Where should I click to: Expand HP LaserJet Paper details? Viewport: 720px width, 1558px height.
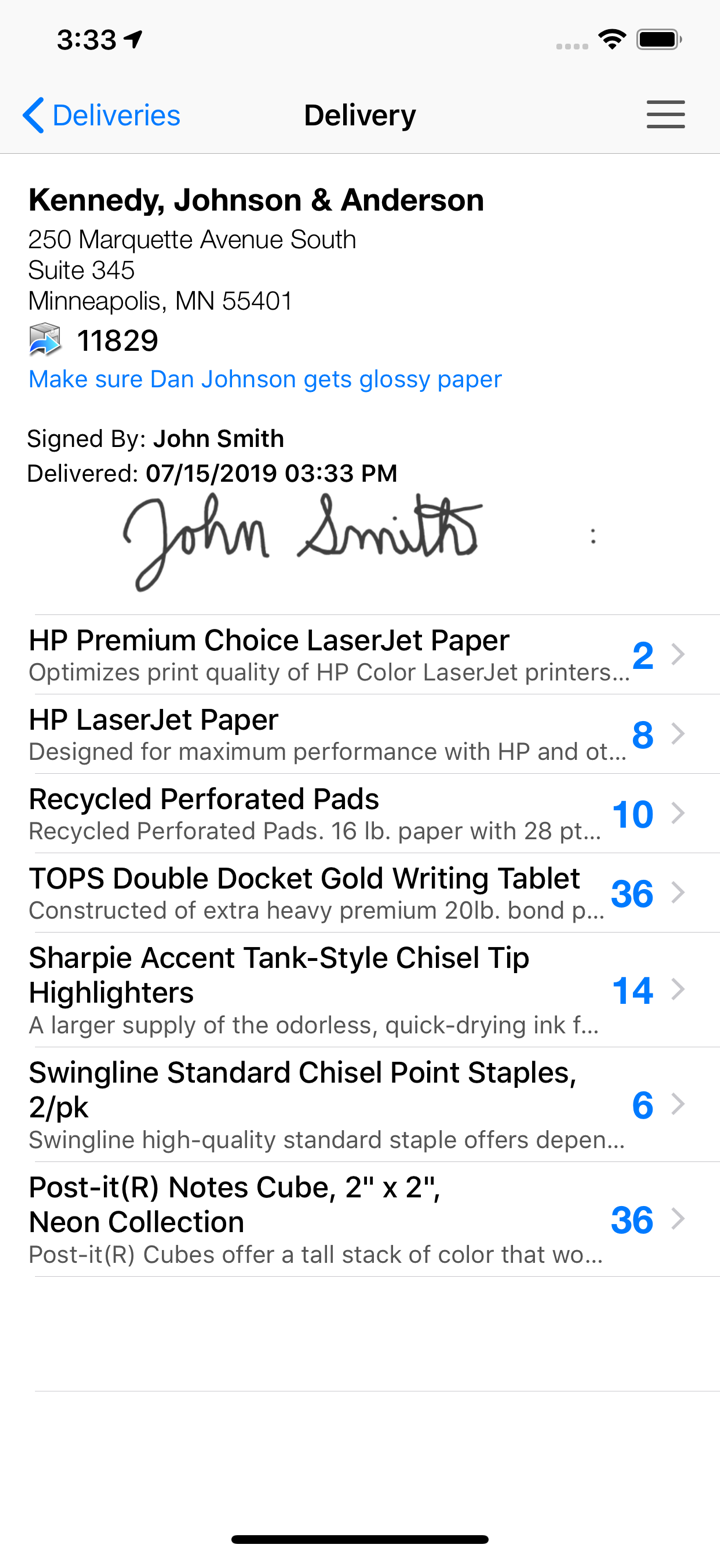point(678,733)
